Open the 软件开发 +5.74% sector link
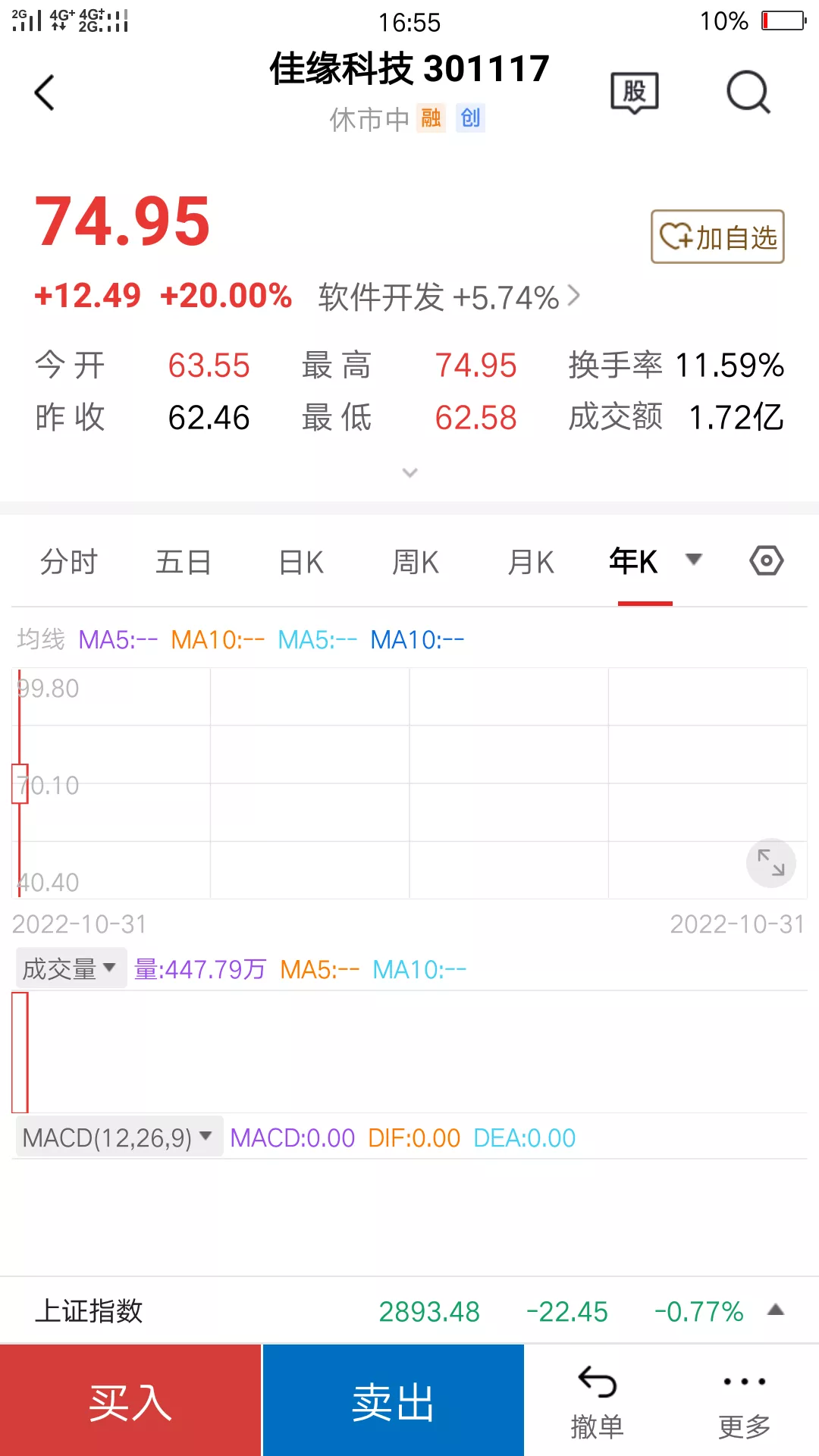 (x=449, y=297)
